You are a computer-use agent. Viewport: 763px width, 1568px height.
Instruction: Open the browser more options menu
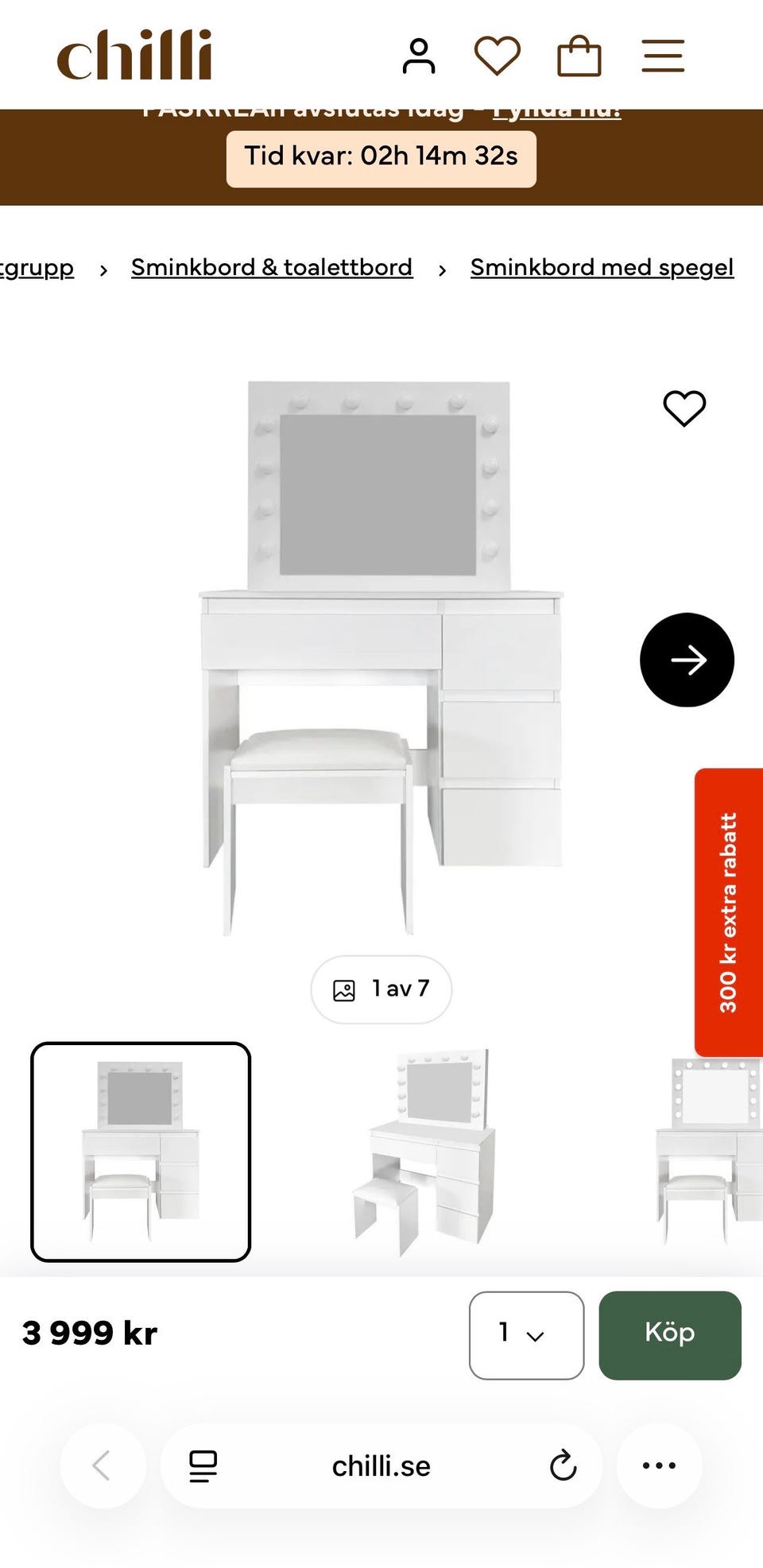(x=659, y=1465)
